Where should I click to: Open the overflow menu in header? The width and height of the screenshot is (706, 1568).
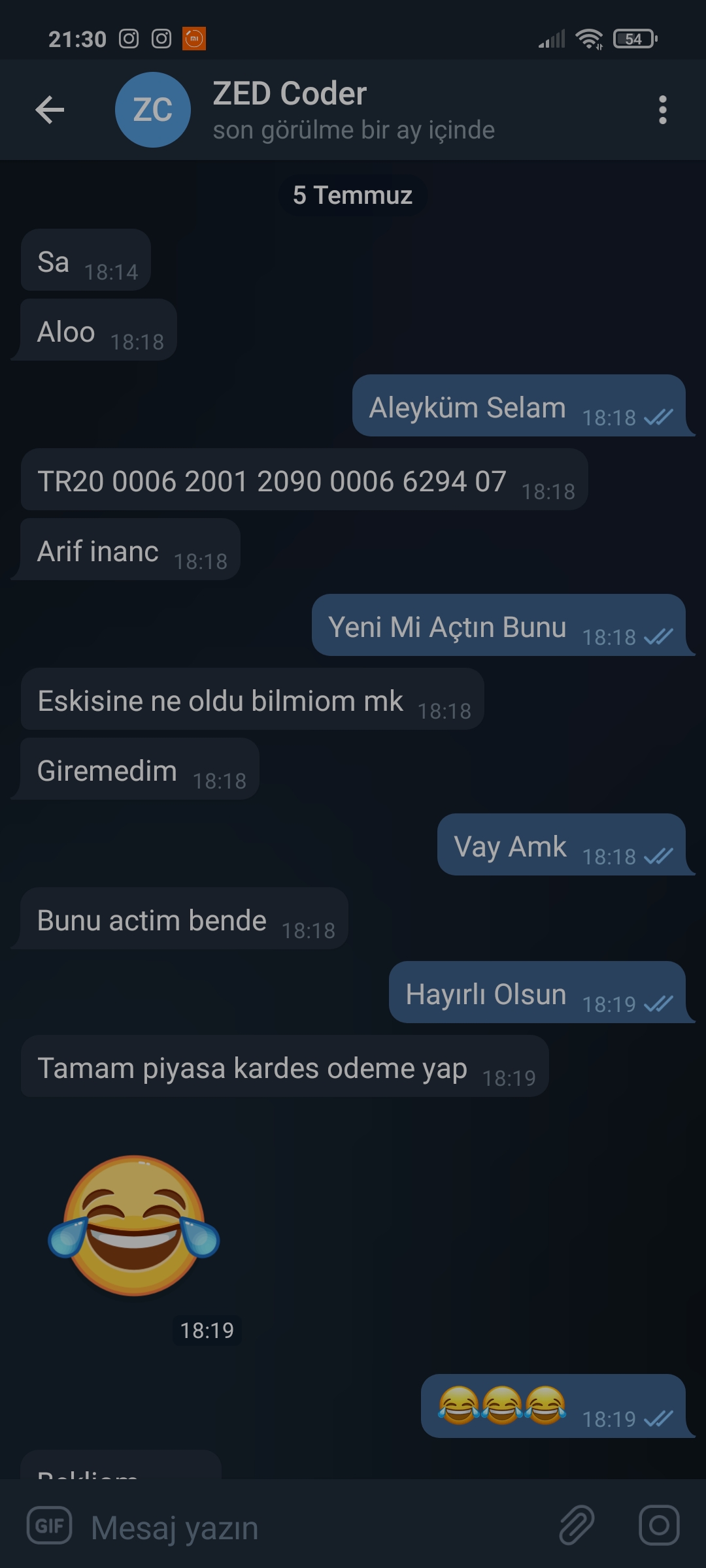662,110
